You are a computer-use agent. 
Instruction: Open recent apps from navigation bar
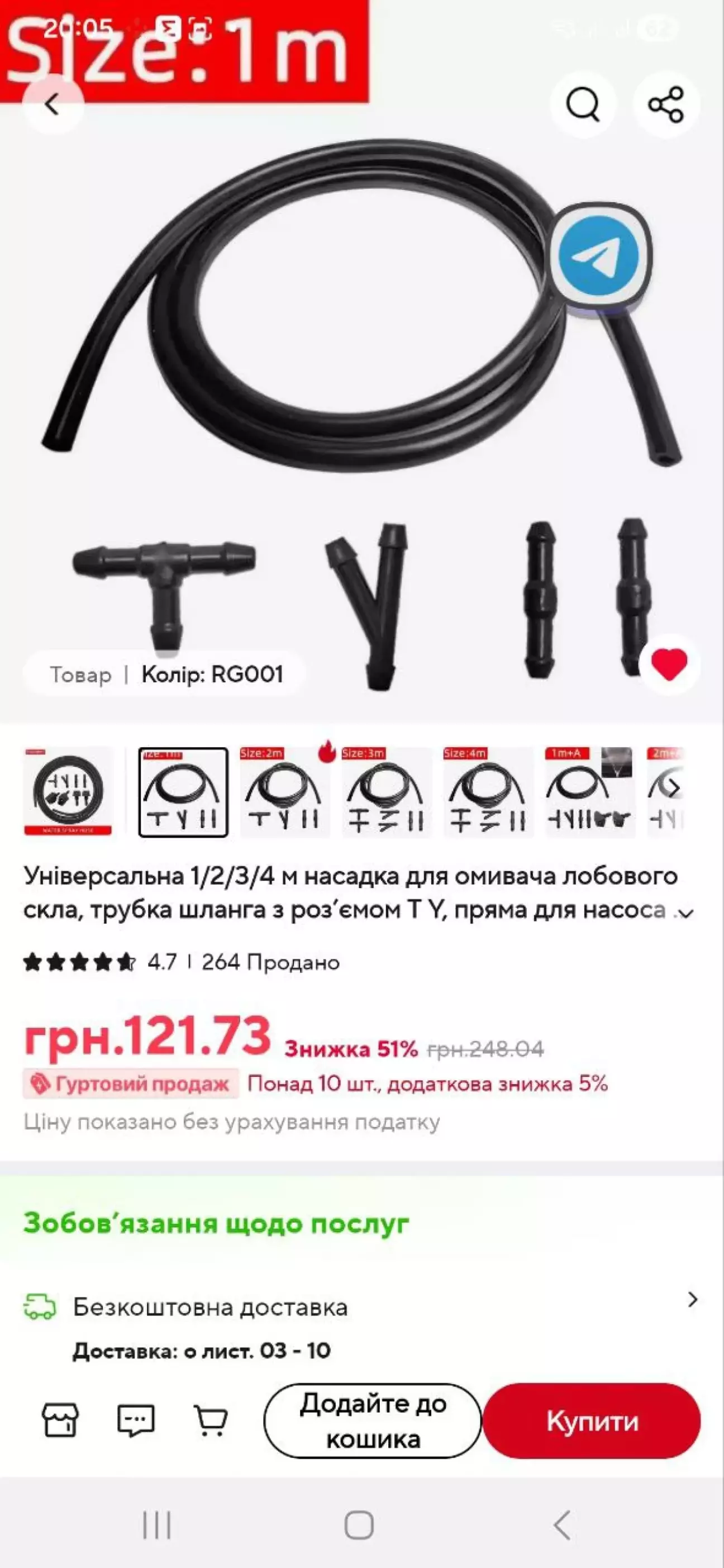tap(156, 1526)
